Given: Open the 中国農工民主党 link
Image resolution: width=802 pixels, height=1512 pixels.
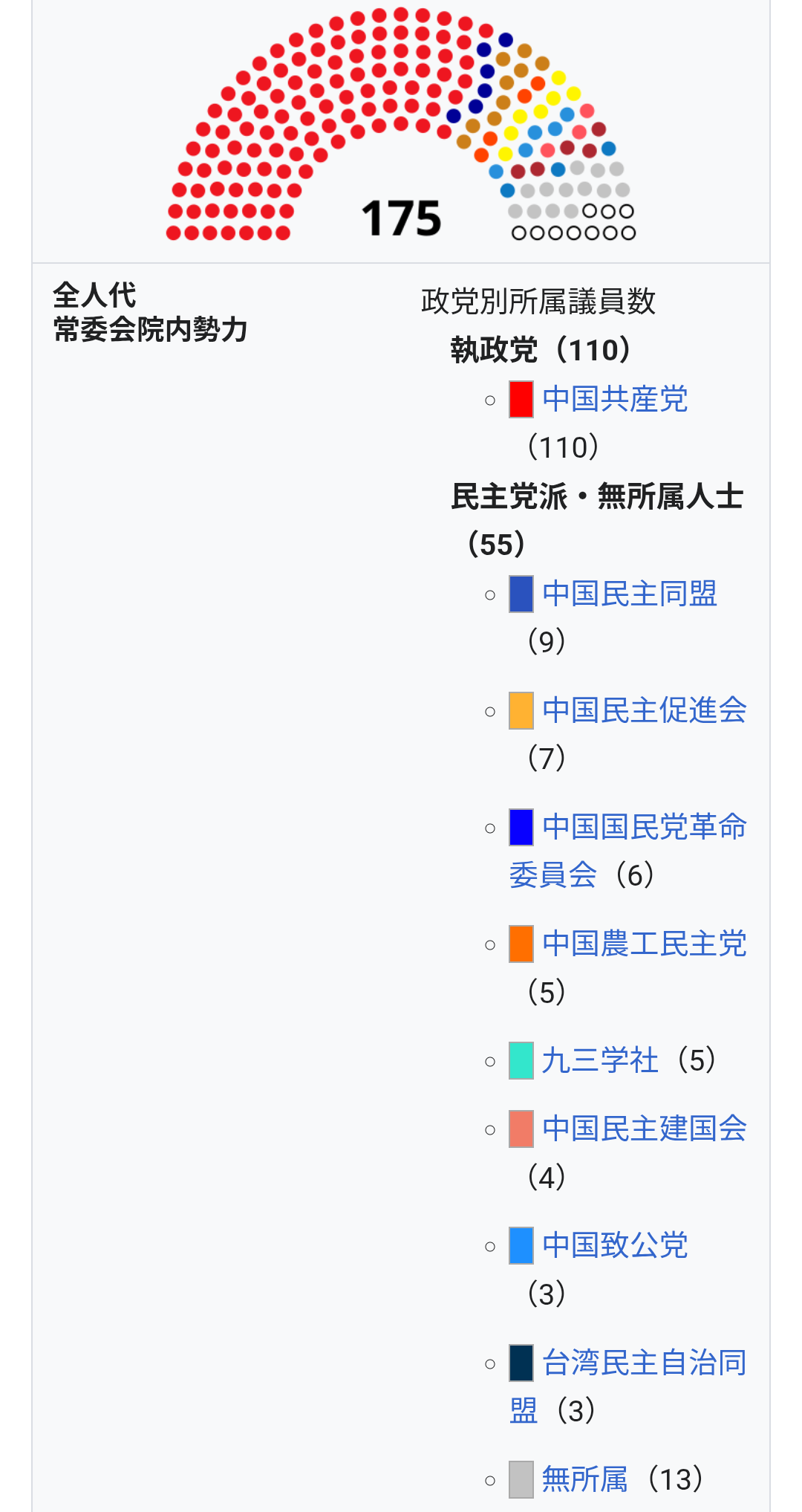Looking at the screenshot, I should pos(644,944).
